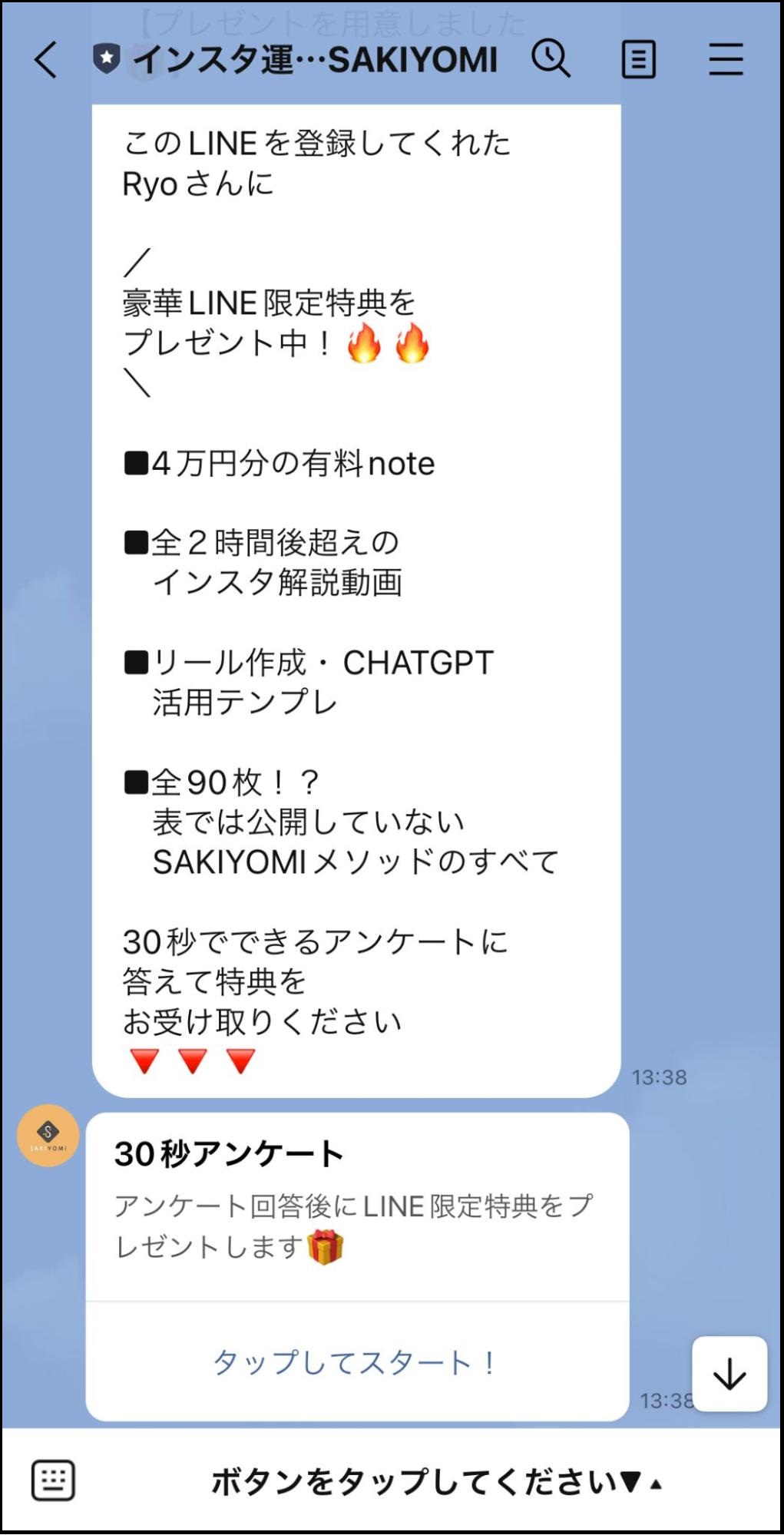Tap the back arrow to leave the chat

click(45, 59)
